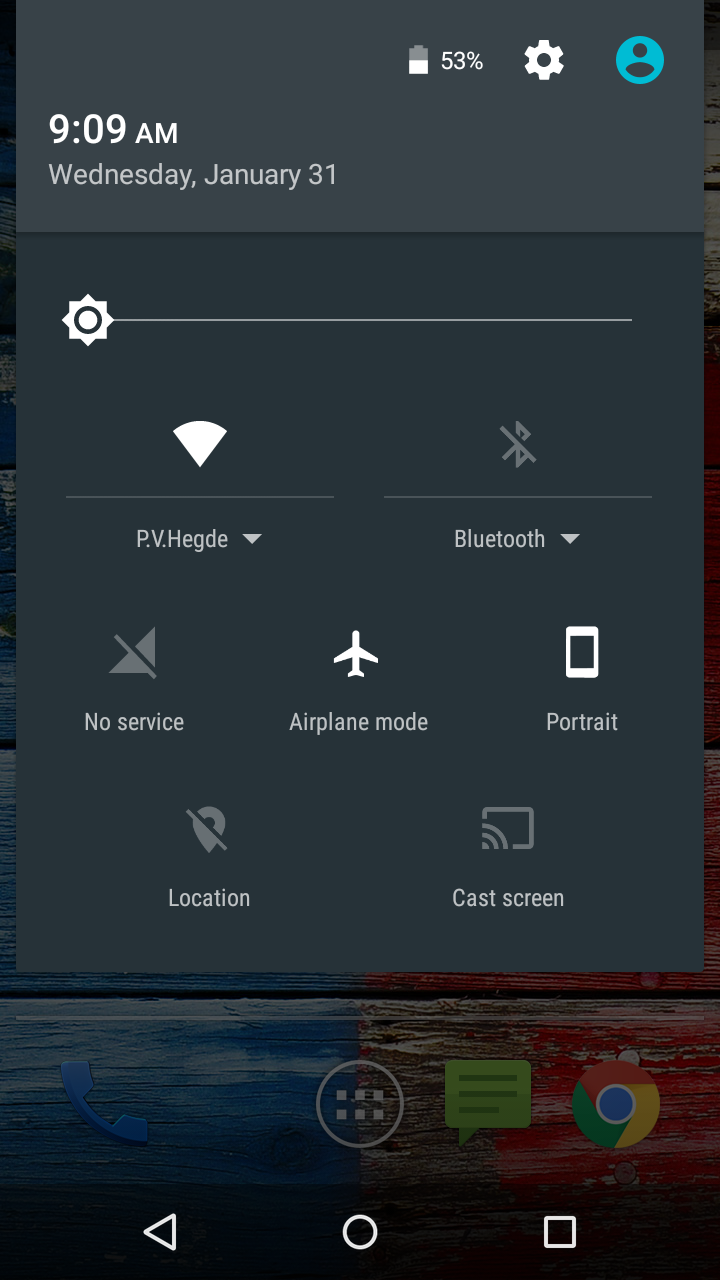The width and height of the screenshot is (720, 1280).
Task: Turn on Bluetooth via its icon
Action: (x=518, y=444)
